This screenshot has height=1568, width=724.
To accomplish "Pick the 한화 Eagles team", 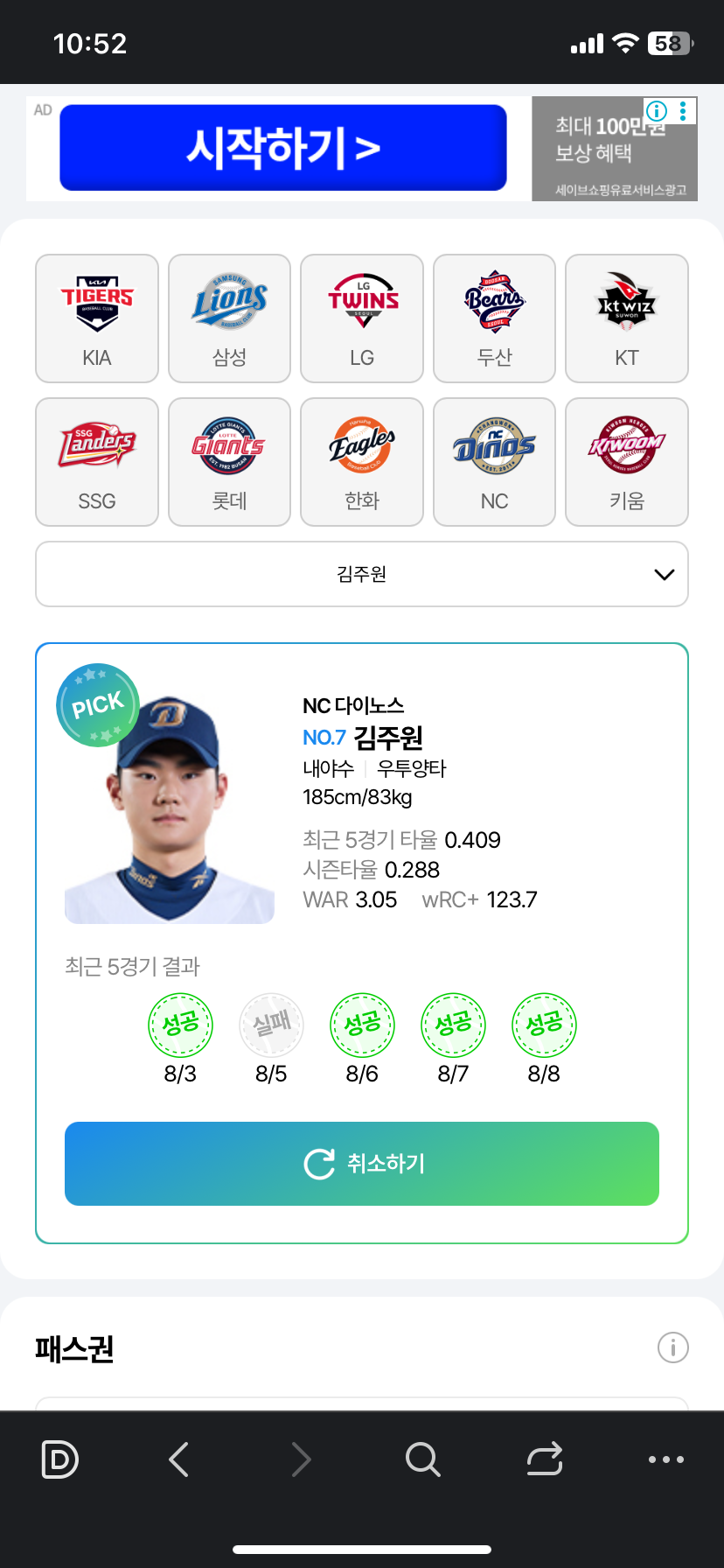I will tap(362, 462).
